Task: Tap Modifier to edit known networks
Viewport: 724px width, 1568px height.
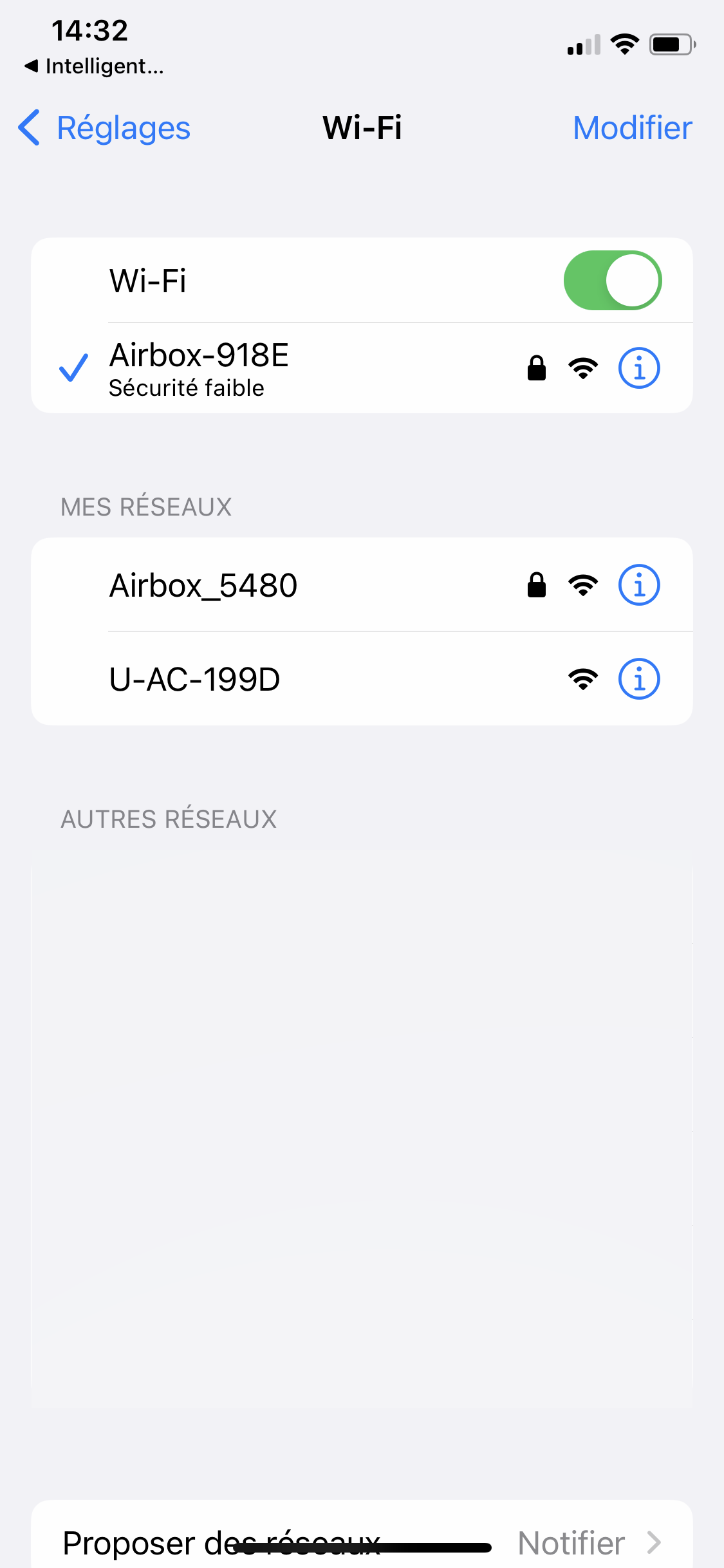Action: [632, 127]
